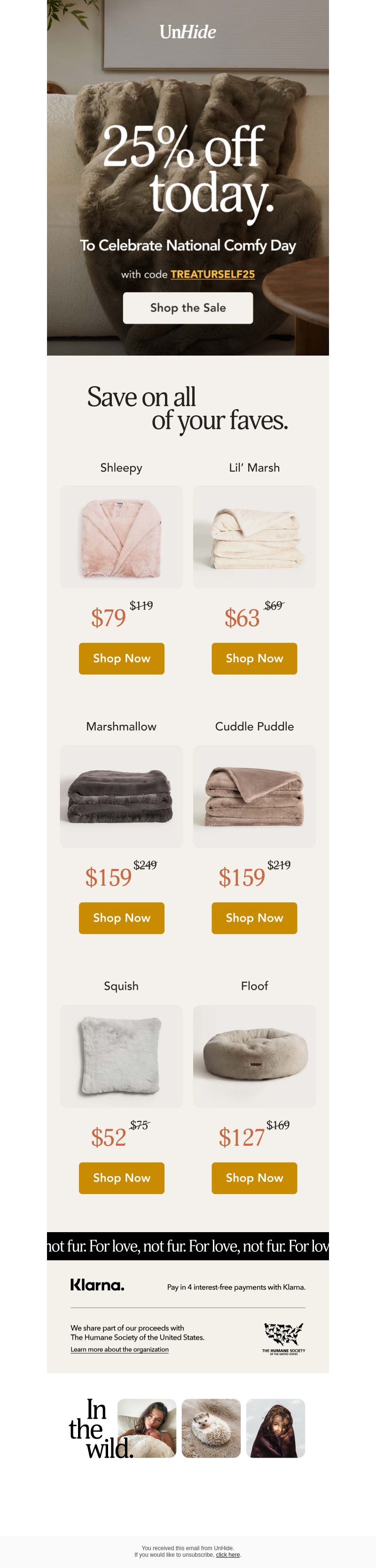376x1568 pixels.
Task: Open Learn more about the organization
Action: 119,1349
